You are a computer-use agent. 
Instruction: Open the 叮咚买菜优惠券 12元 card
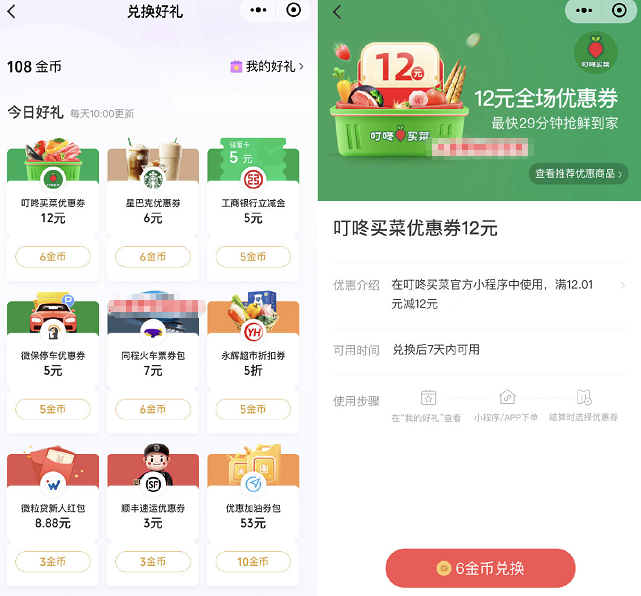(53, 200)
